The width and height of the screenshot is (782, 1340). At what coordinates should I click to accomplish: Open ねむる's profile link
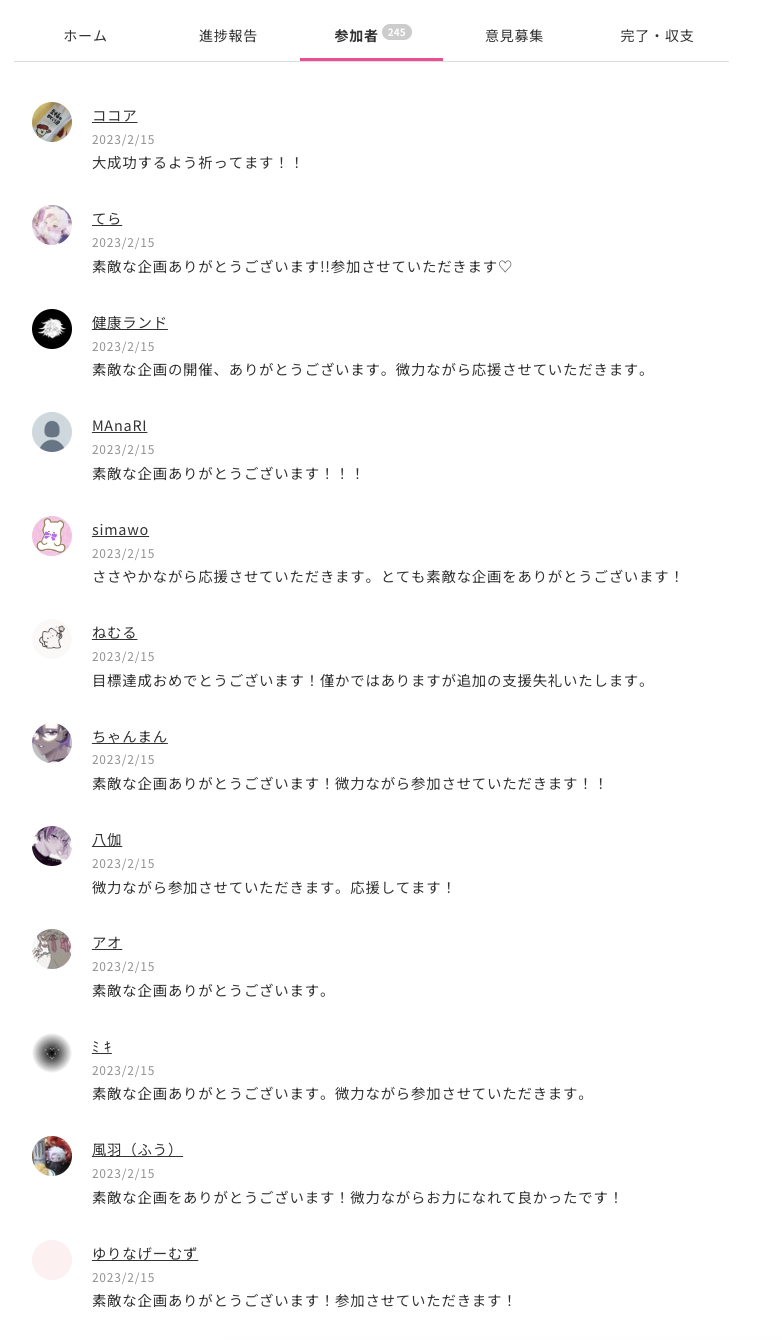click(x=114, y=633)
